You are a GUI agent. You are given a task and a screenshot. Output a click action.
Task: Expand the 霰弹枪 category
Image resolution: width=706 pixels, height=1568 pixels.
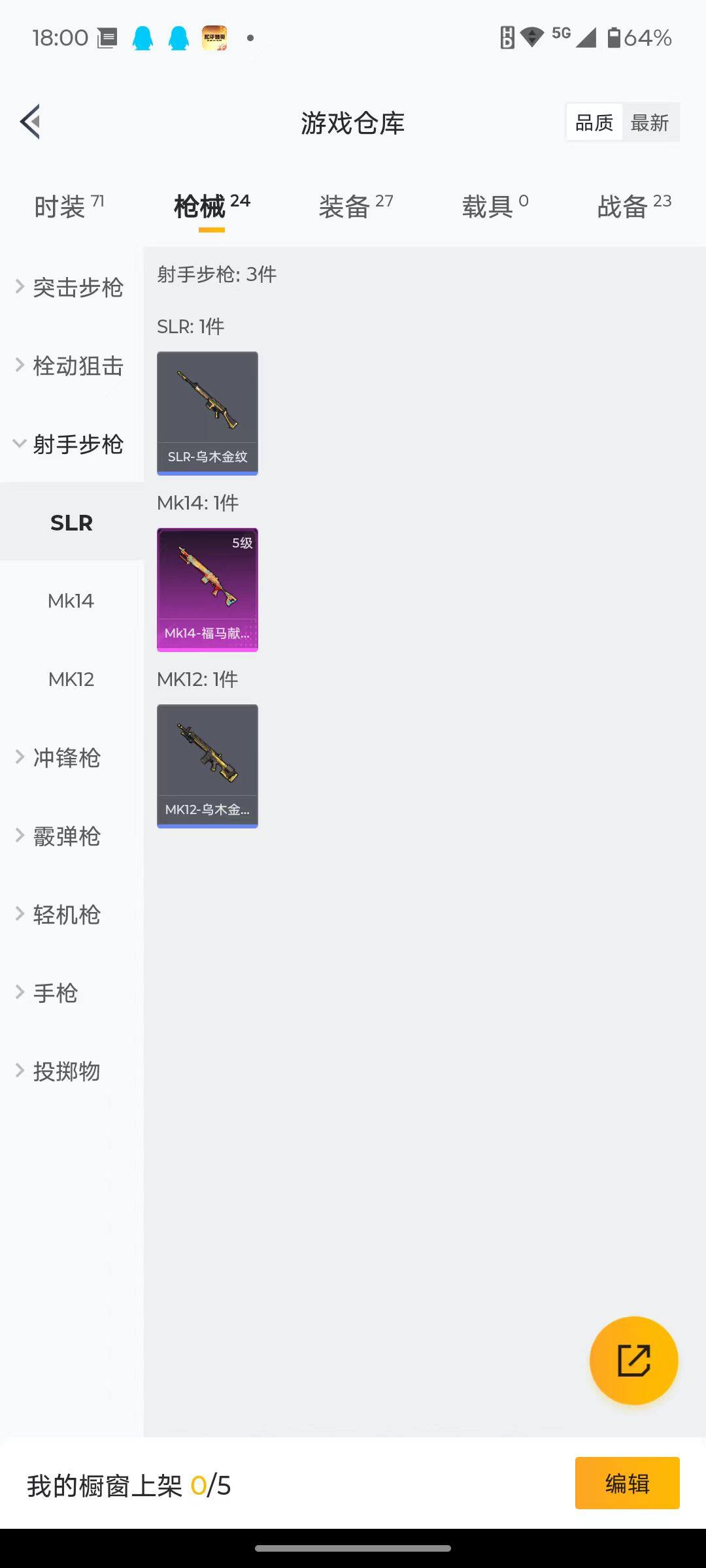[65, 836]
